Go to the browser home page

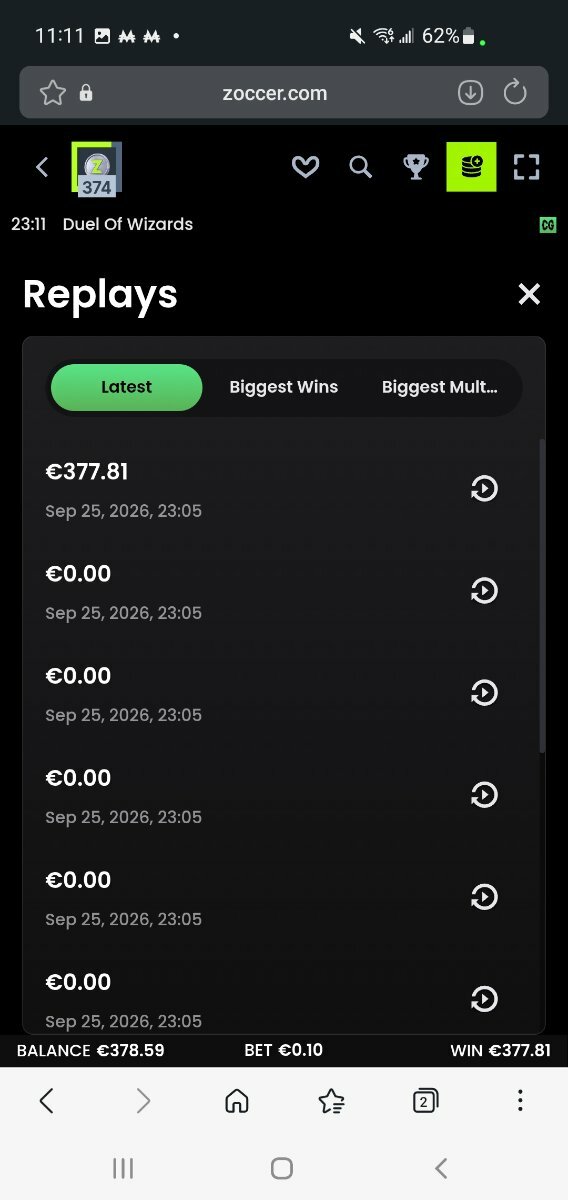click(x=237, y=1101)
